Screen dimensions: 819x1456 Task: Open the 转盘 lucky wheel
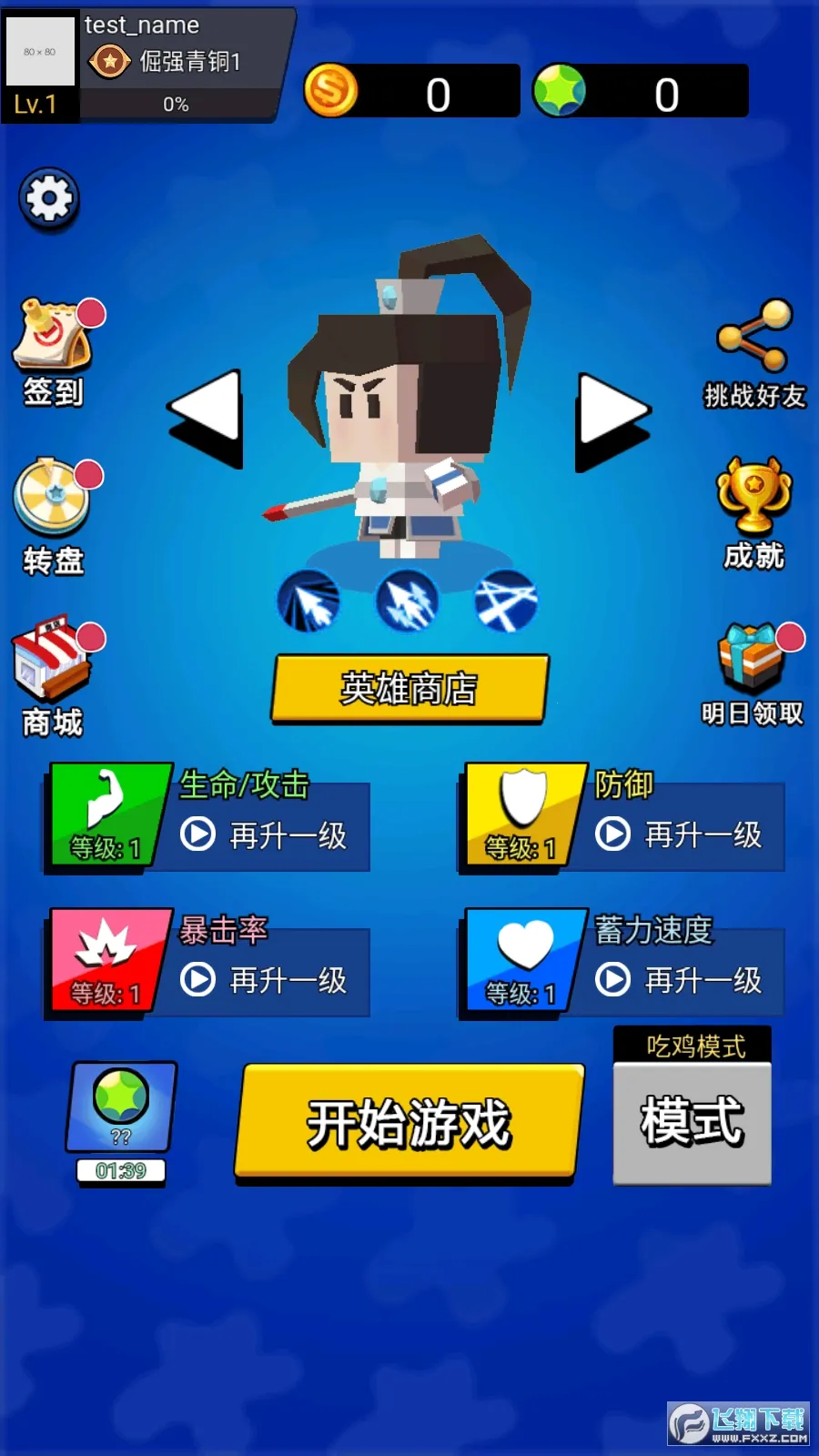(53, 514)
